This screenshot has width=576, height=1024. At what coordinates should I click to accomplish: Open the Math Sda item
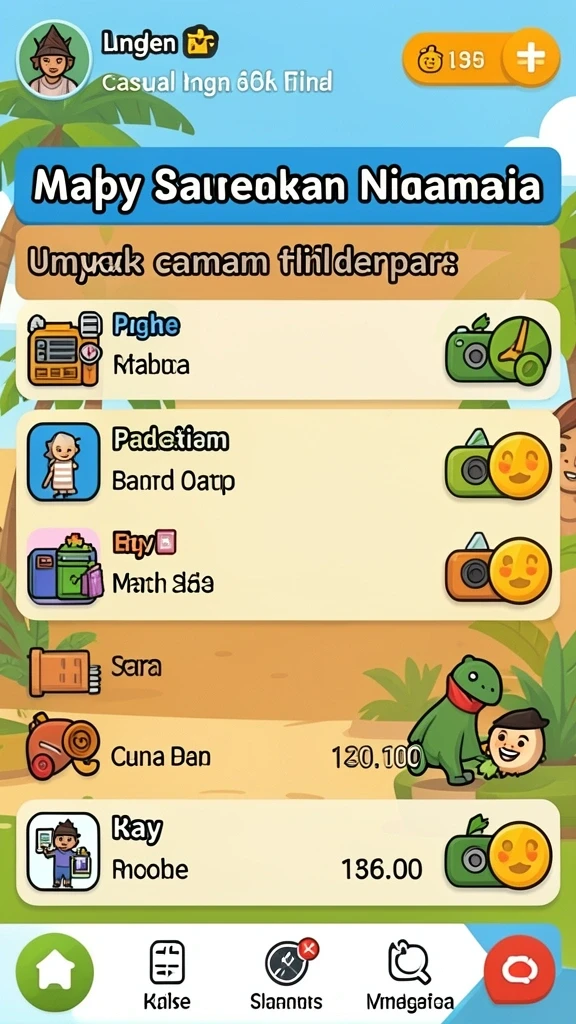(x=287, y=567)
